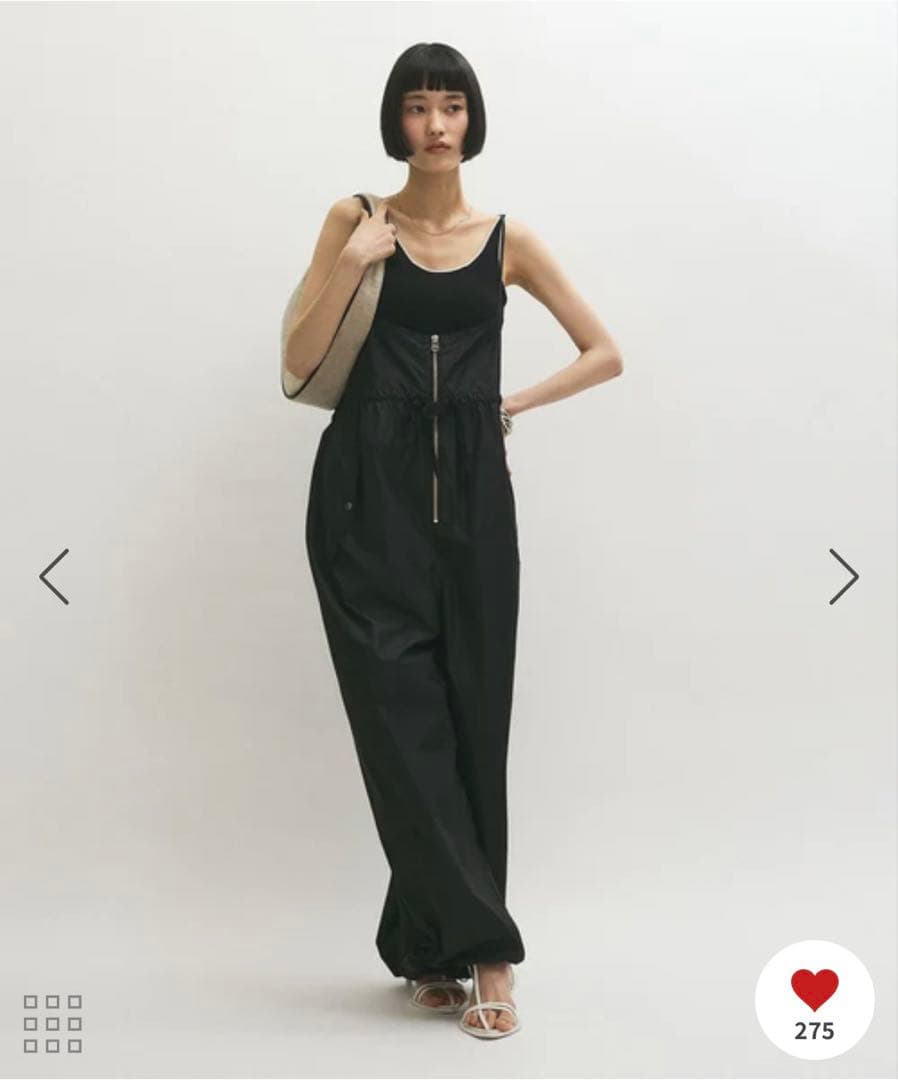
Task: Go to the next product image
Action: [x=843, y=576]
